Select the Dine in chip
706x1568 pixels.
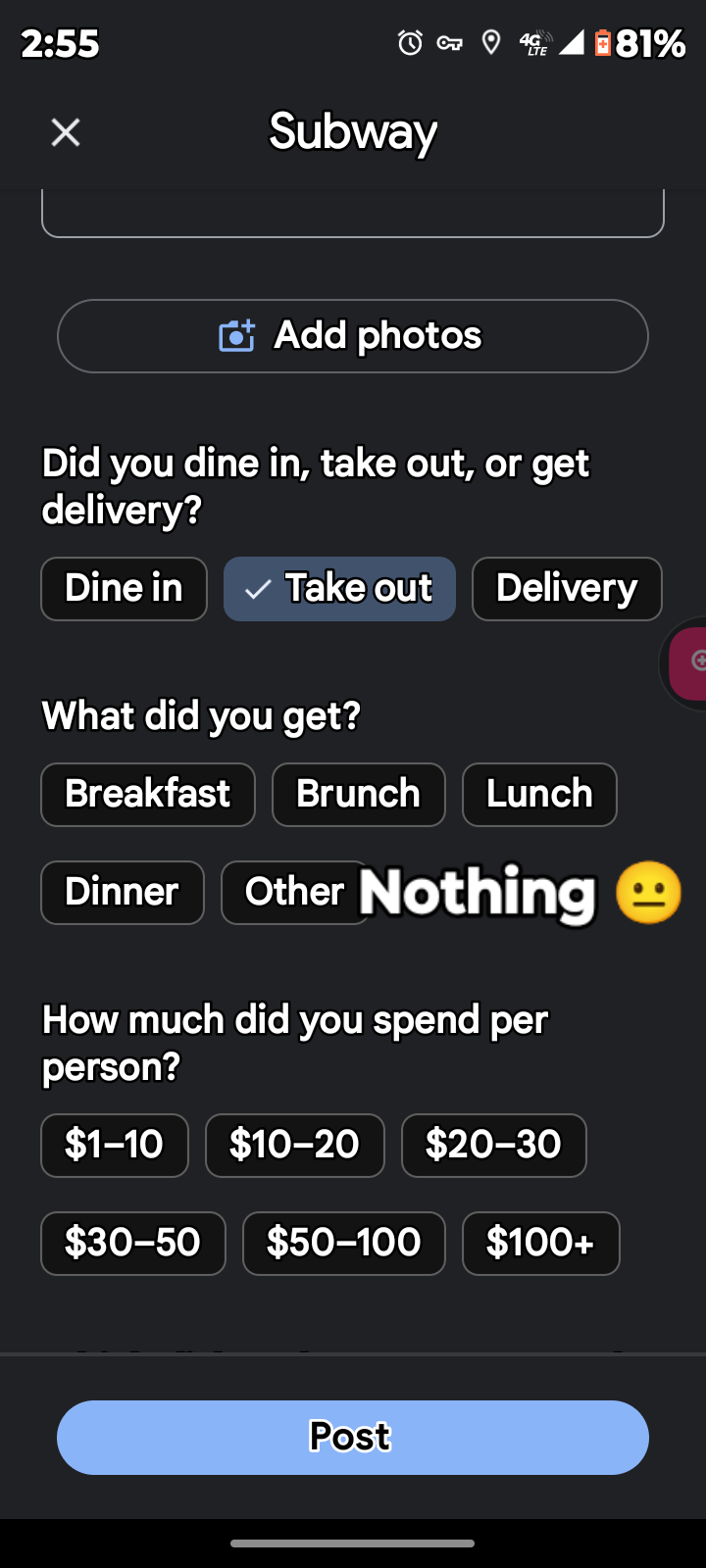(x=124, y=589)
